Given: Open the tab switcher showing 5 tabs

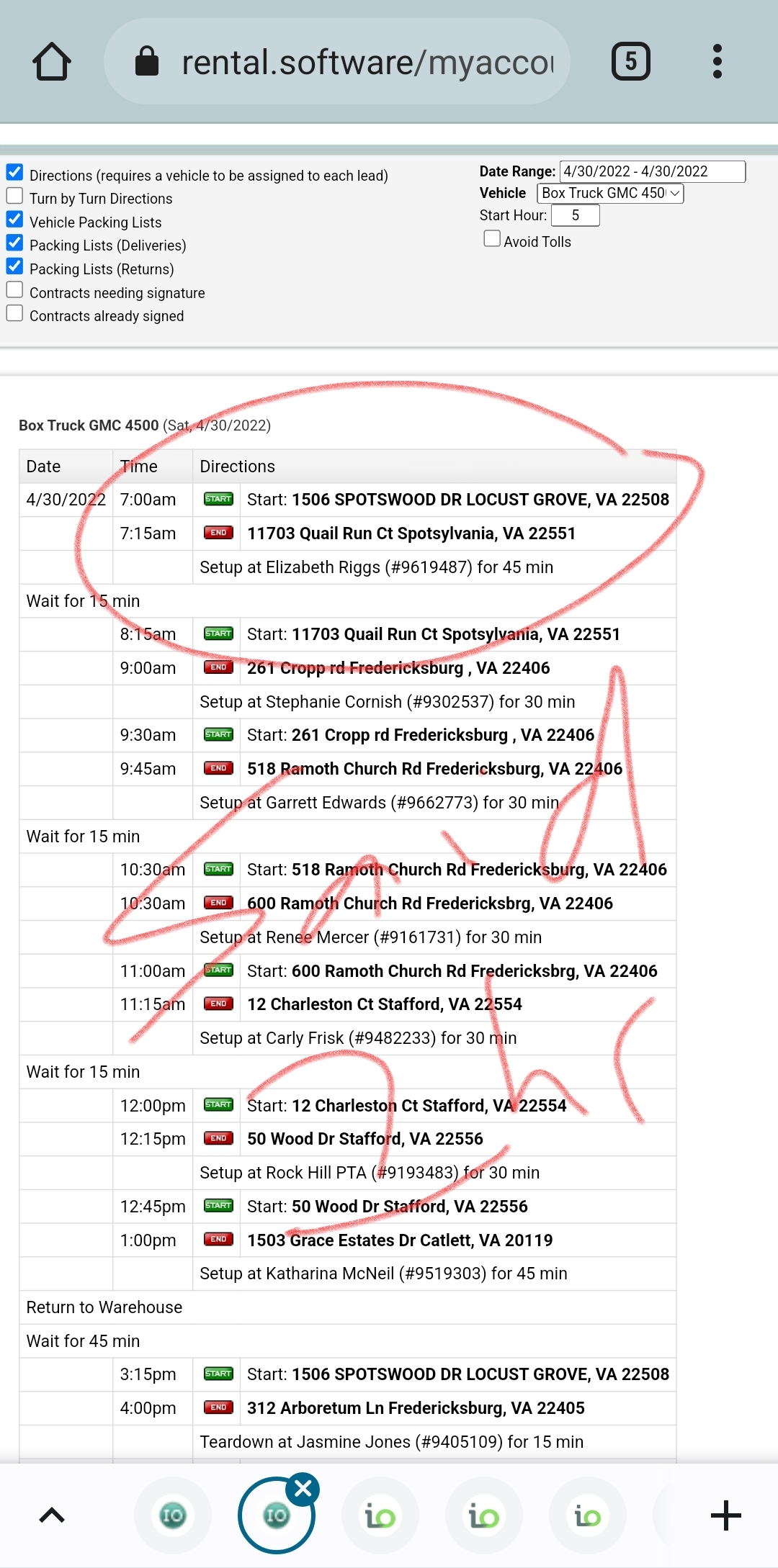Looking at the screenshot, I should [x=630, y=62].
